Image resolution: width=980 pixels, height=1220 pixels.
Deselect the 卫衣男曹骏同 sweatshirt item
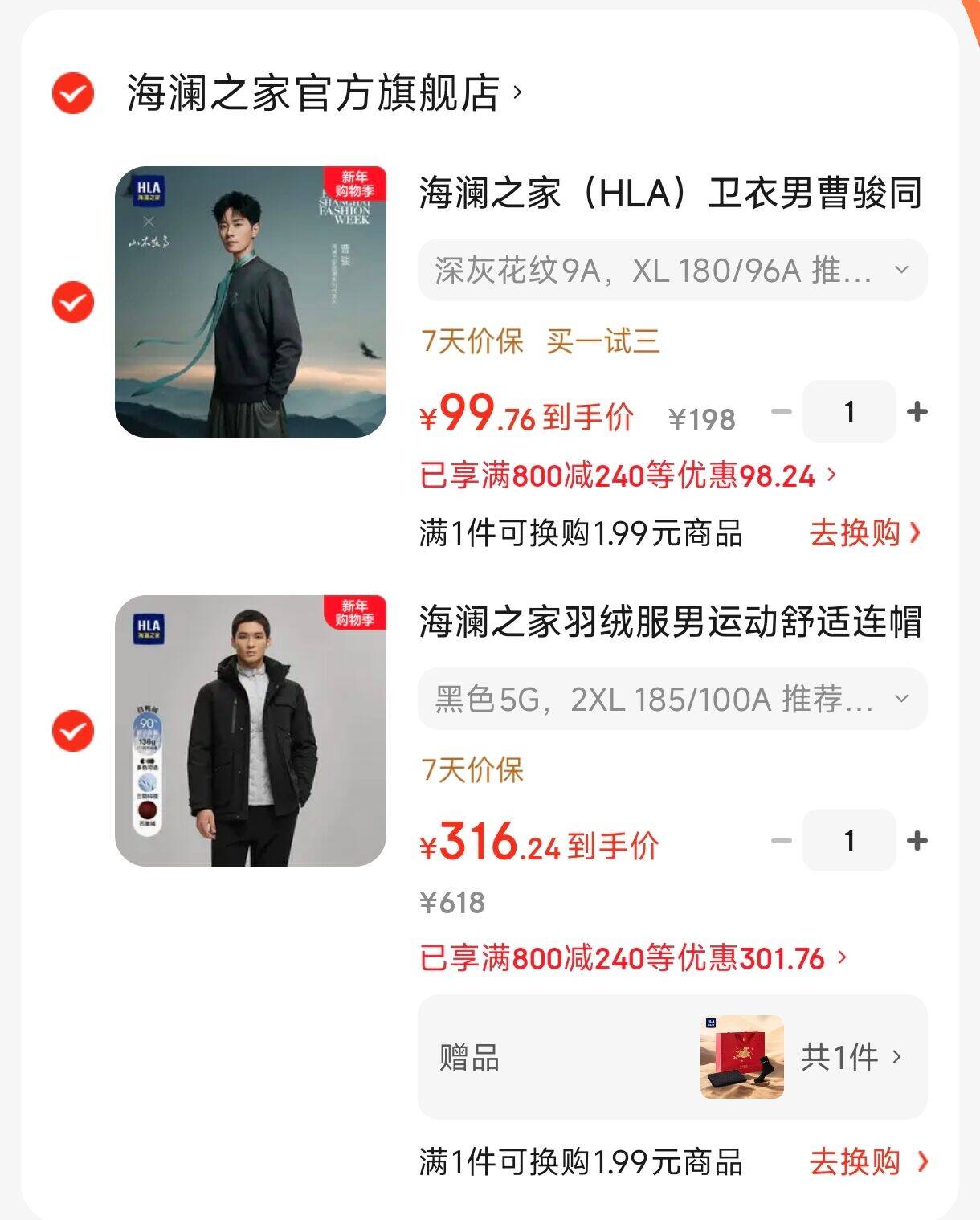73,302
